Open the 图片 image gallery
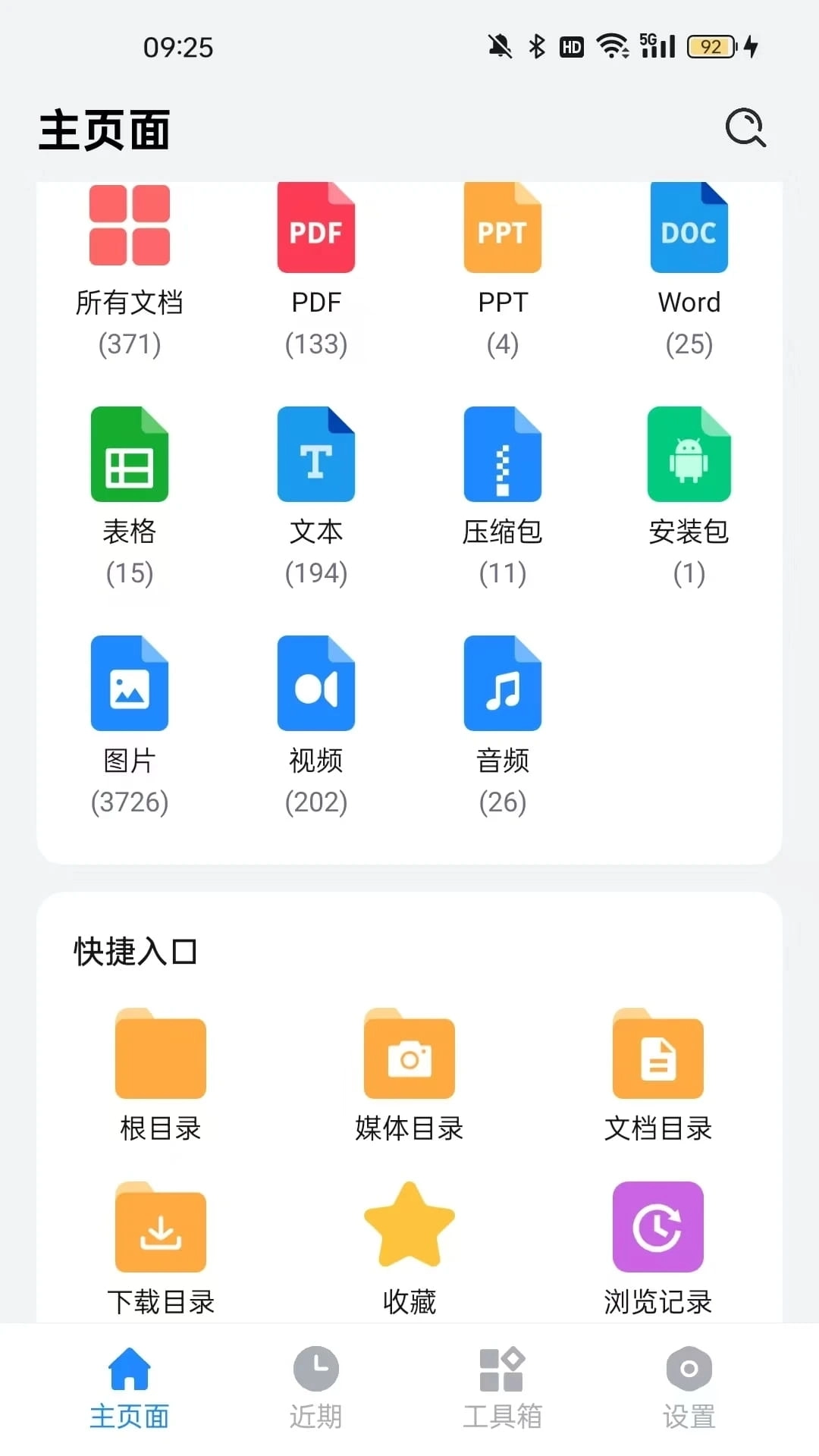819x1456 pixels. [x=130, y=705]
